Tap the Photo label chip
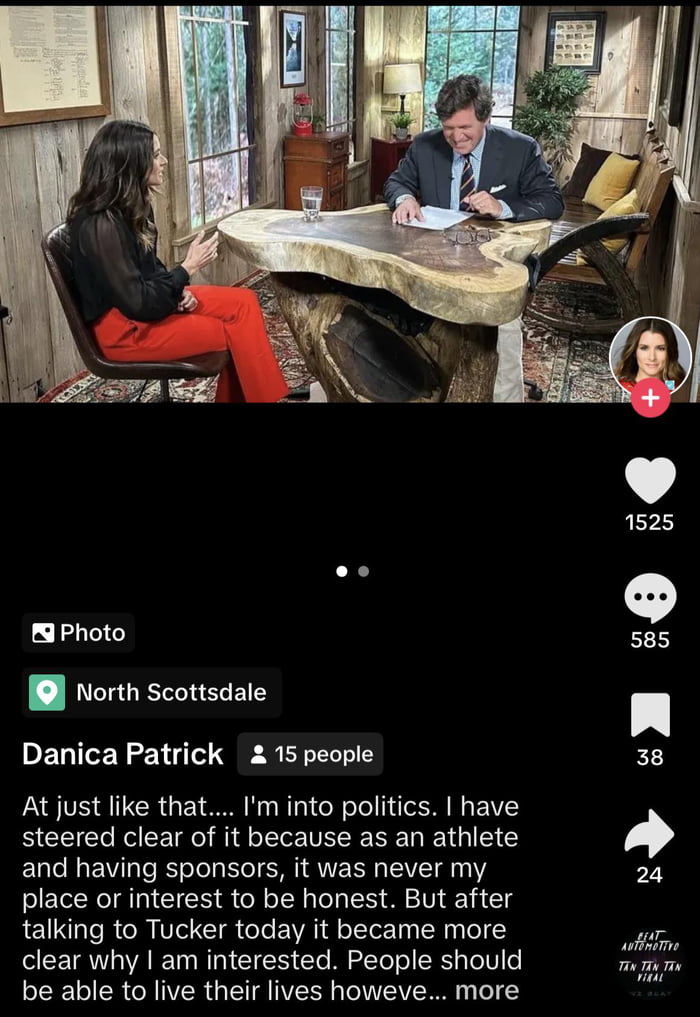This screenshot has width=700, height=1017. coord(78,633)
